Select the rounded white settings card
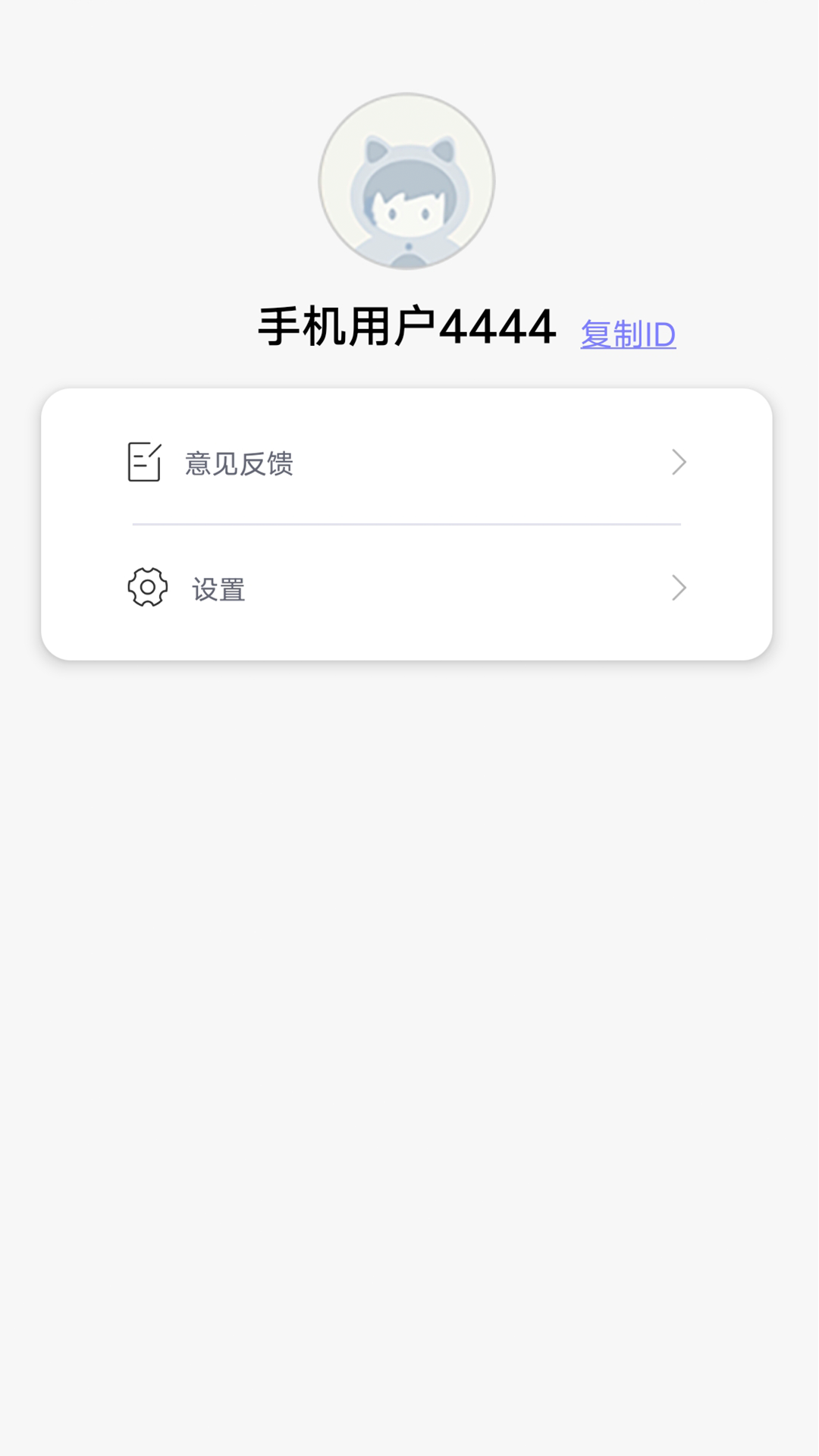Viewport: 819px width, 1456px height. pos(408,523)
